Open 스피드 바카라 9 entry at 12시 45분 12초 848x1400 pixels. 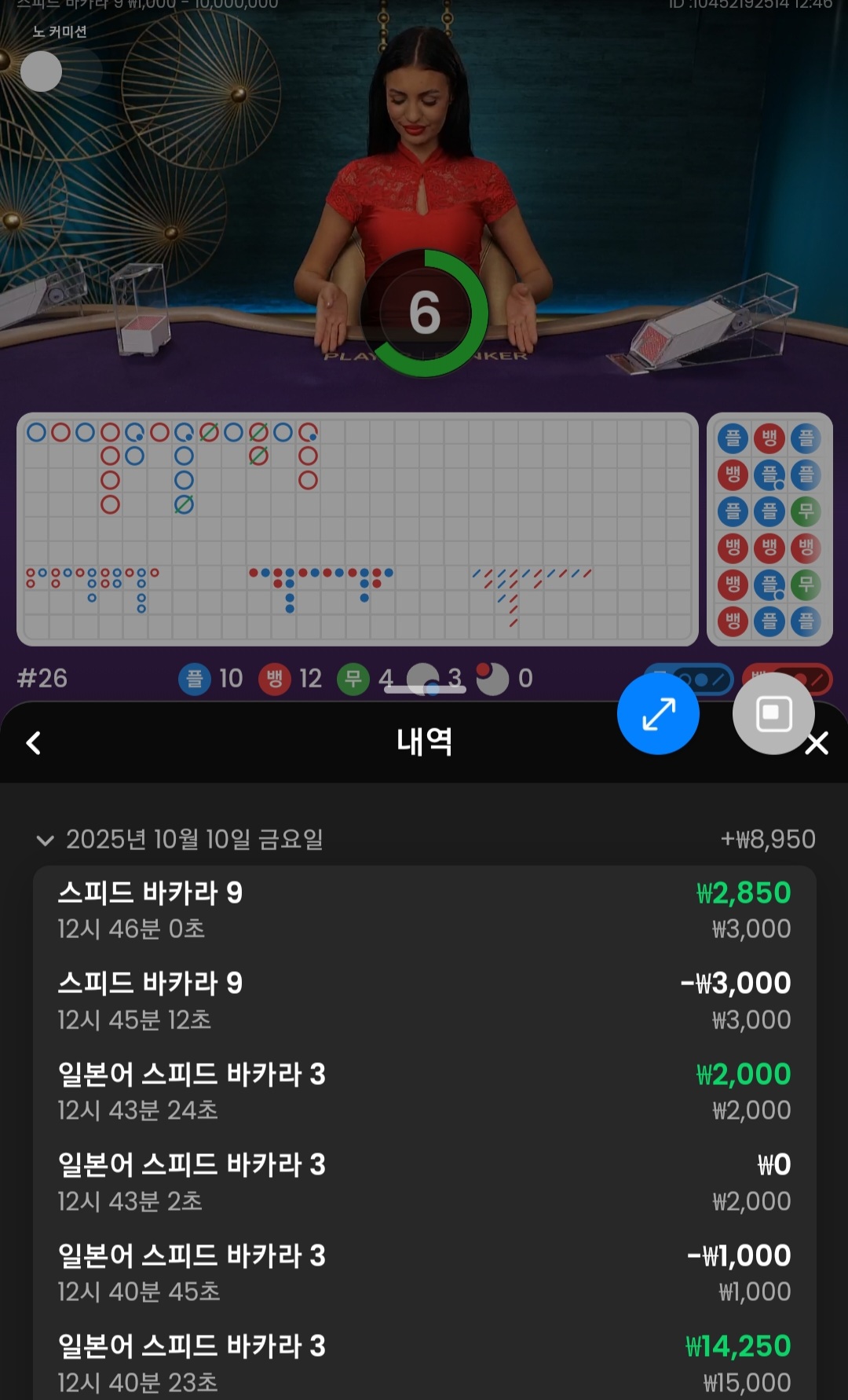[424, 1000]
